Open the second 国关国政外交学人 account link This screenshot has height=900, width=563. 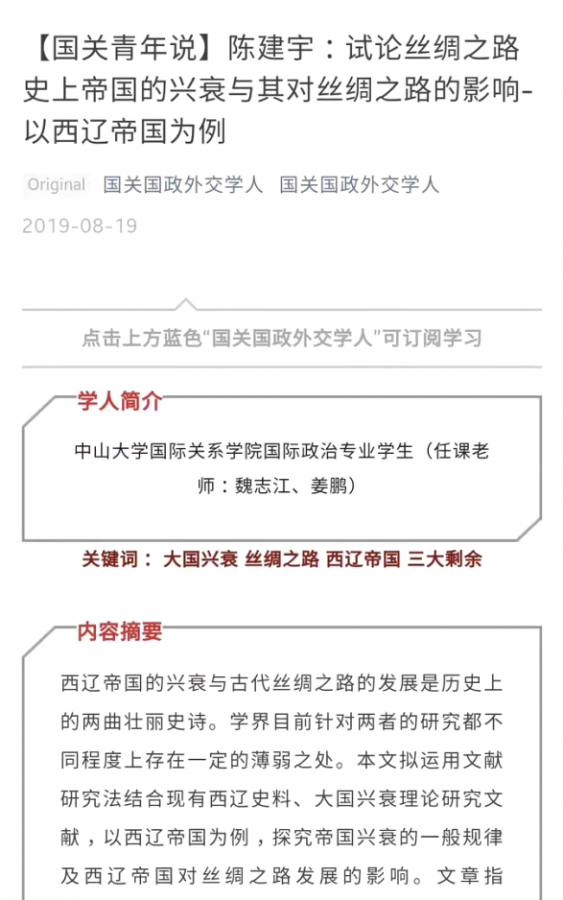(359, 185)
